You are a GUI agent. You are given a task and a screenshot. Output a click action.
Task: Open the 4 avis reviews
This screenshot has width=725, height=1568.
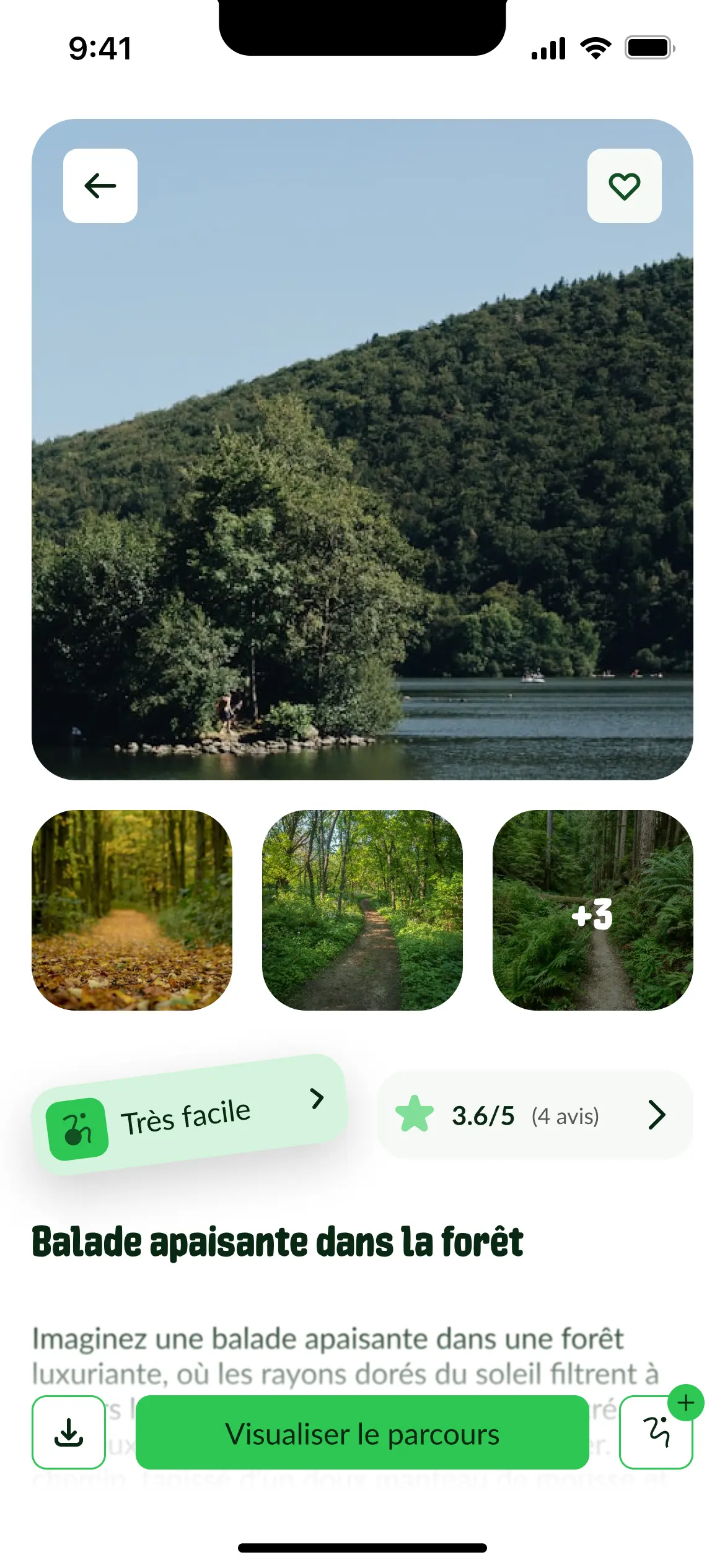(x=565, y=1115)
